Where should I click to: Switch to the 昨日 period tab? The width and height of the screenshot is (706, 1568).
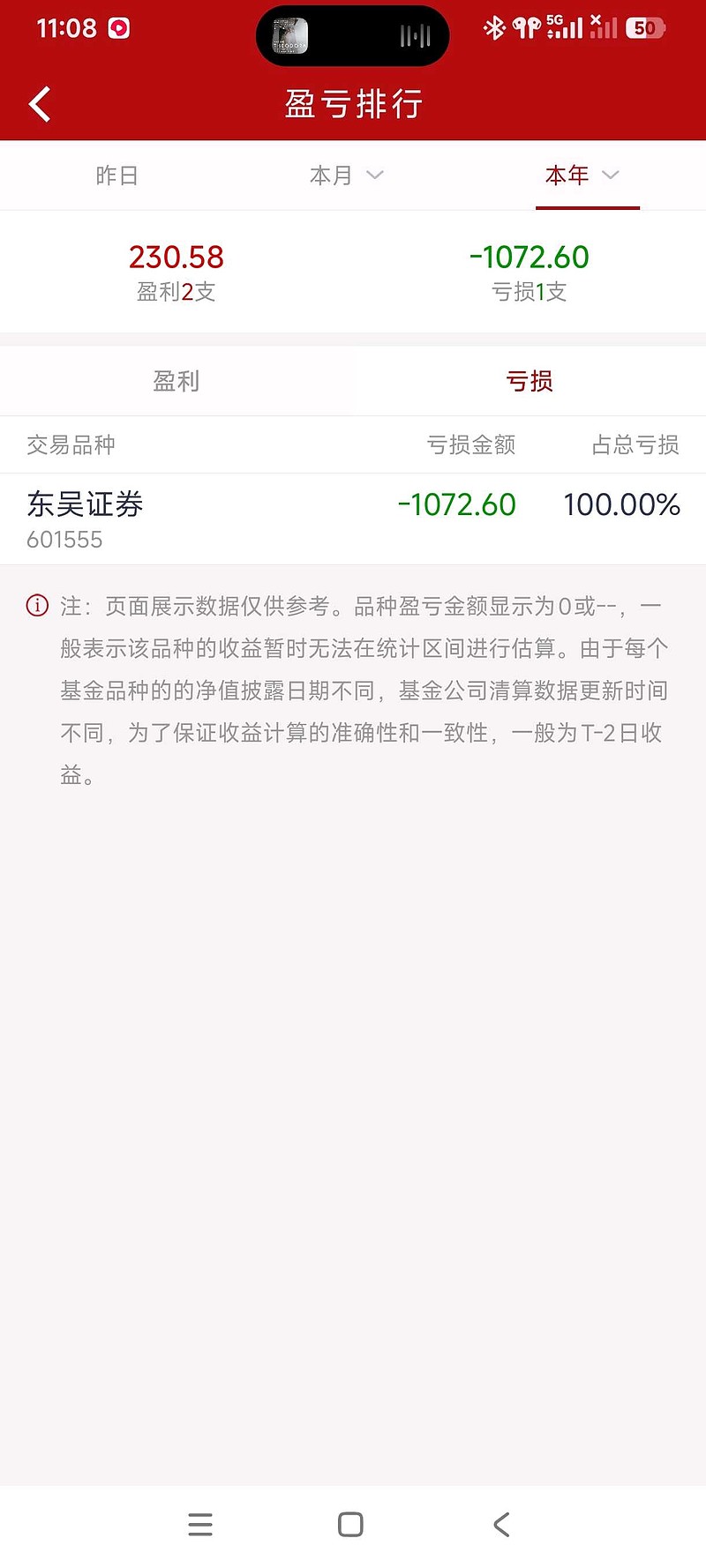[118, 175]
